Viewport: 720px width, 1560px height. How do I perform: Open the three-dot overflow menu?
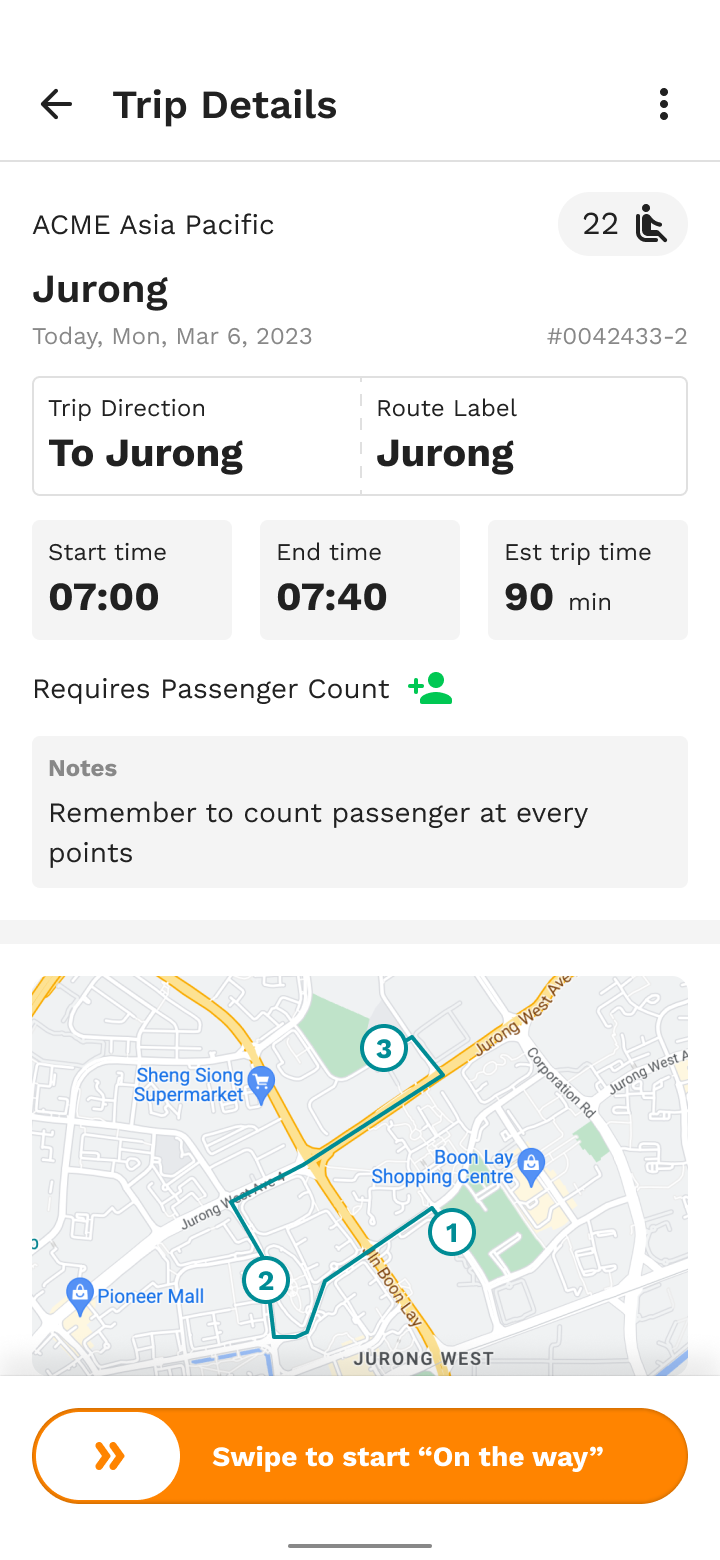coord(663,104)
